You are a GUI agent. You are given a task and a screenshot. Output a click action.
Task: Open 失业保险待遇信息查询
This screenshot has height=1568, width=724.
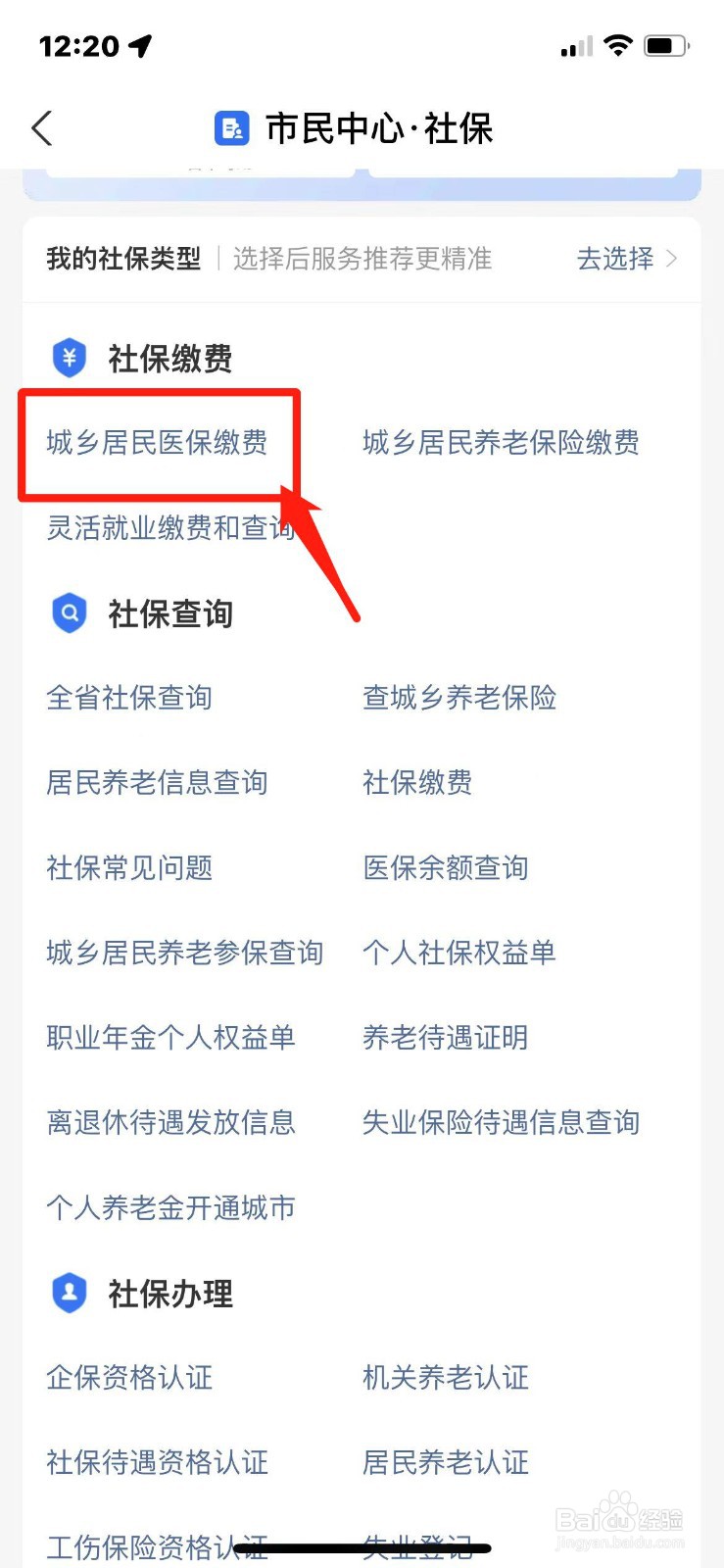[502, 1123]
